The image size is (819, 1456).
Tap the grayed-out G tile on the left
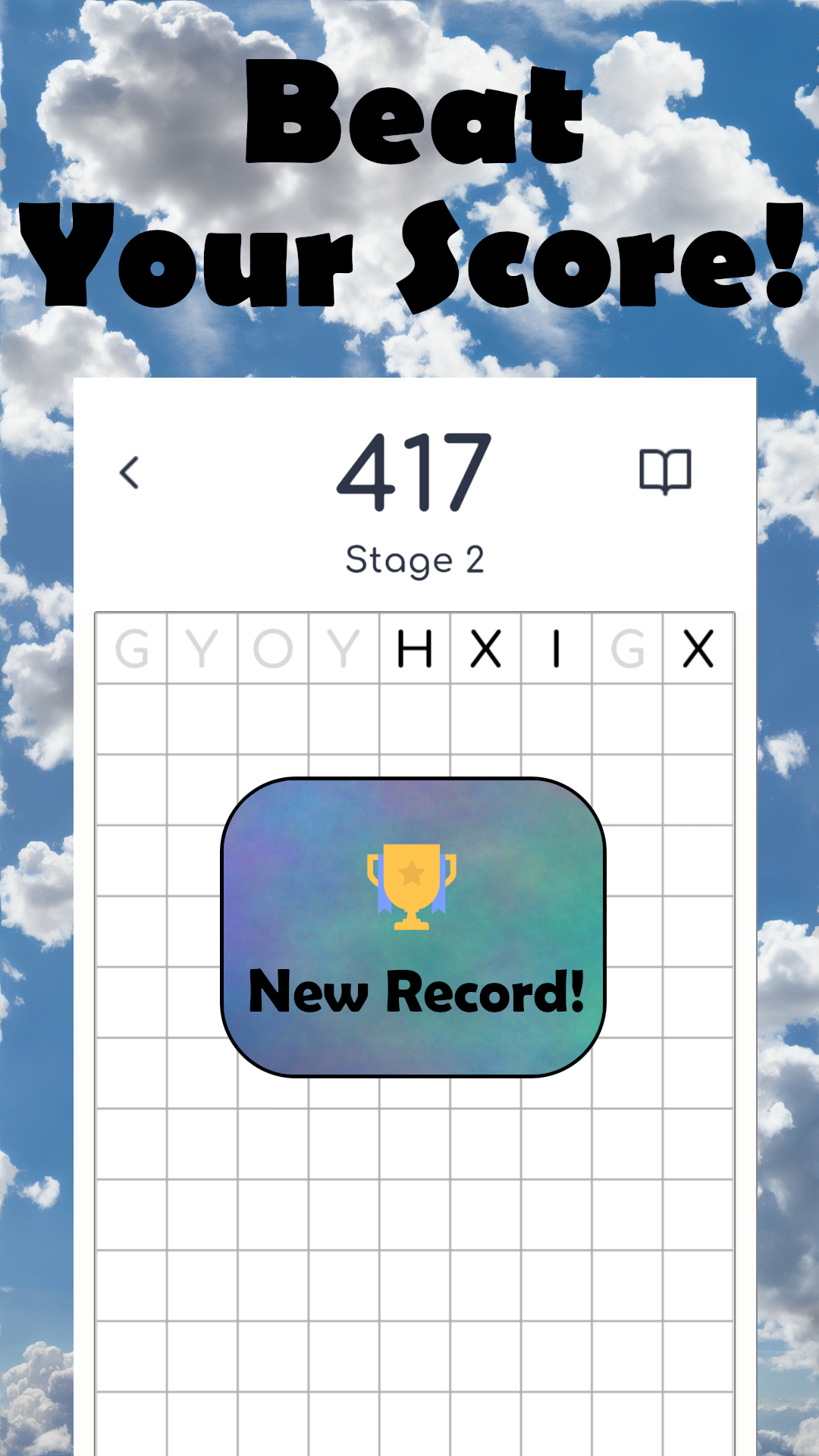tap(130, 648)
